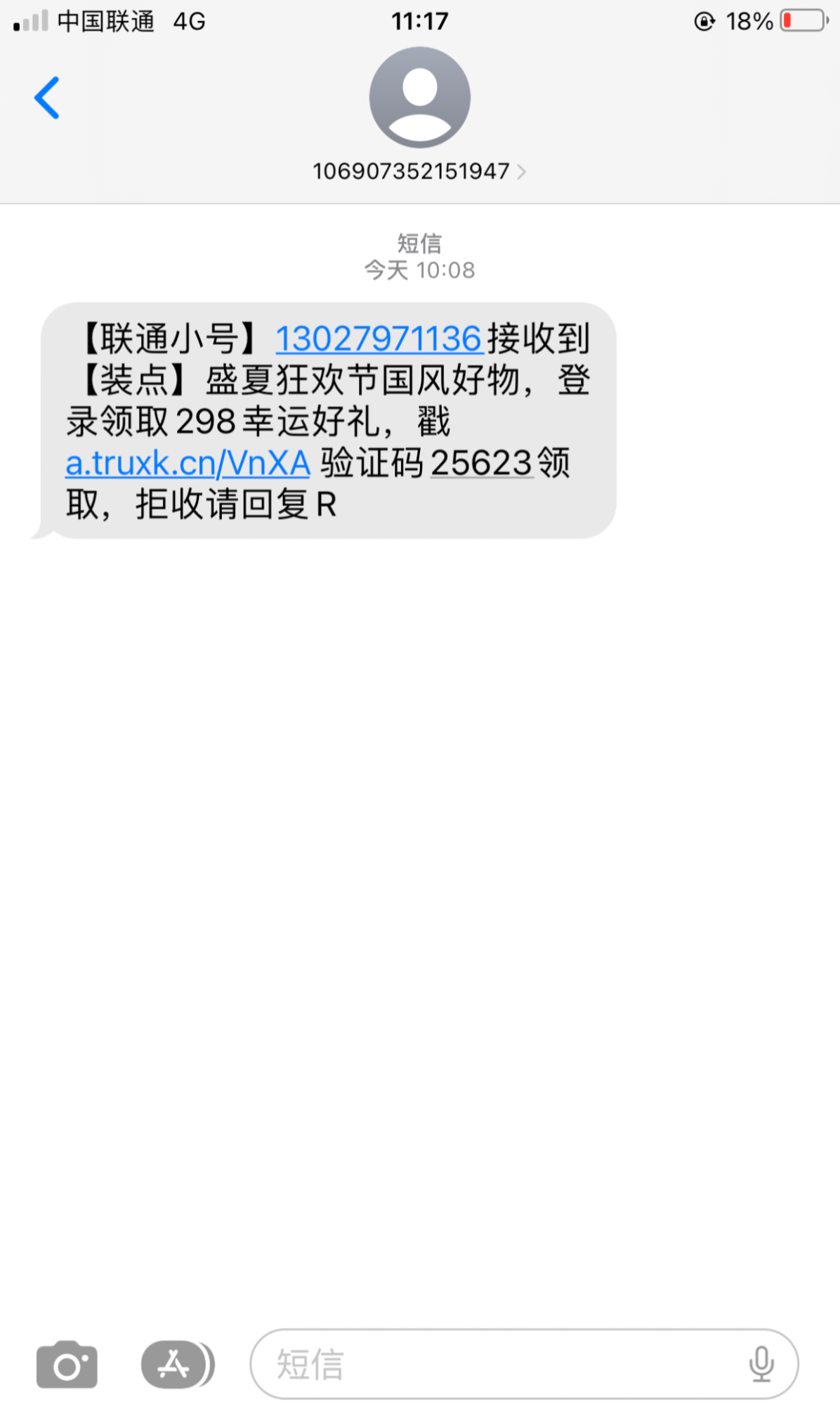Open the a.truxk.cn/VnXA link
The width and height of the screenshot is (840, 1402).
(x=188, y=464)
